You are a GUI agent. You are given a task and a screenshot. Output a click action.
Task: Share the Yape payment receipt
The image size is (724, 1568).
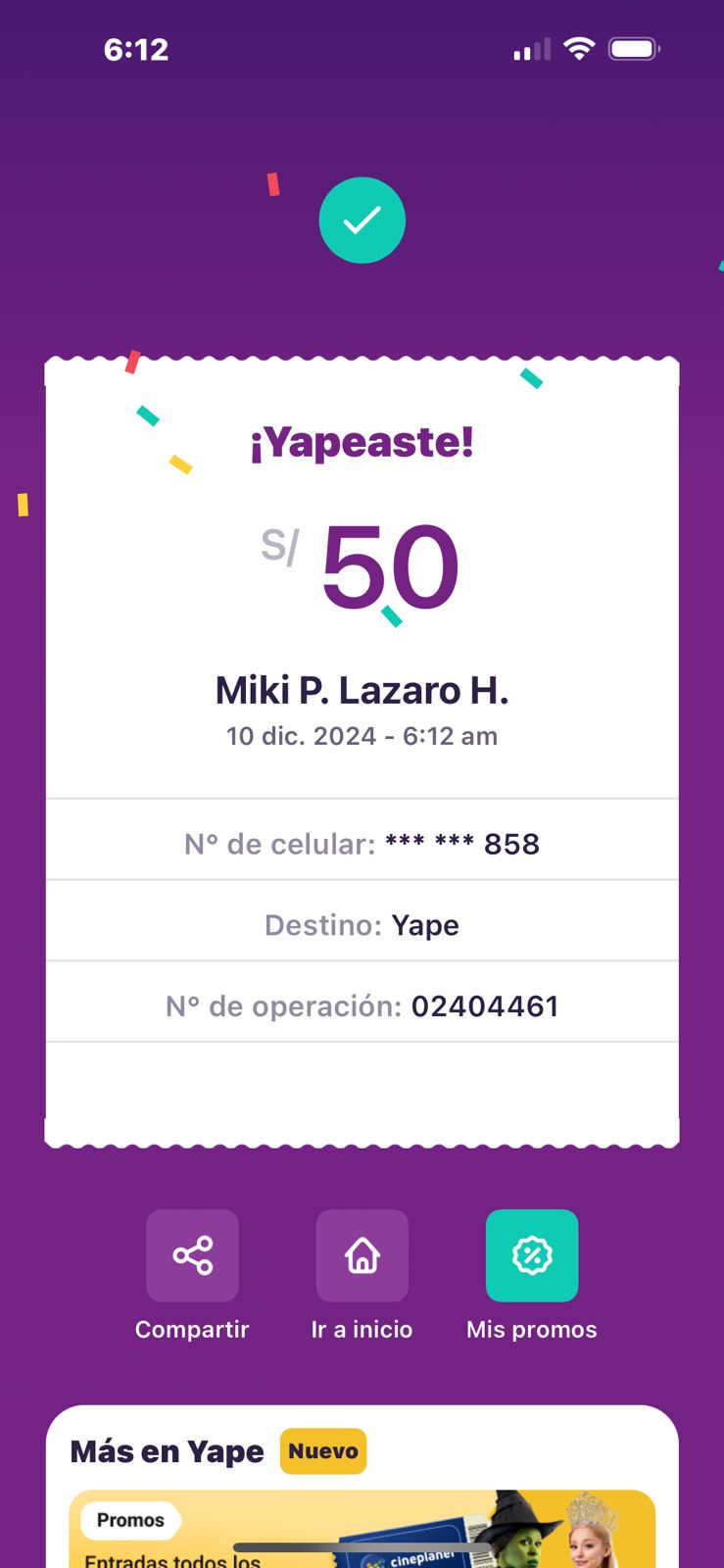click(x=192, y=1255)
